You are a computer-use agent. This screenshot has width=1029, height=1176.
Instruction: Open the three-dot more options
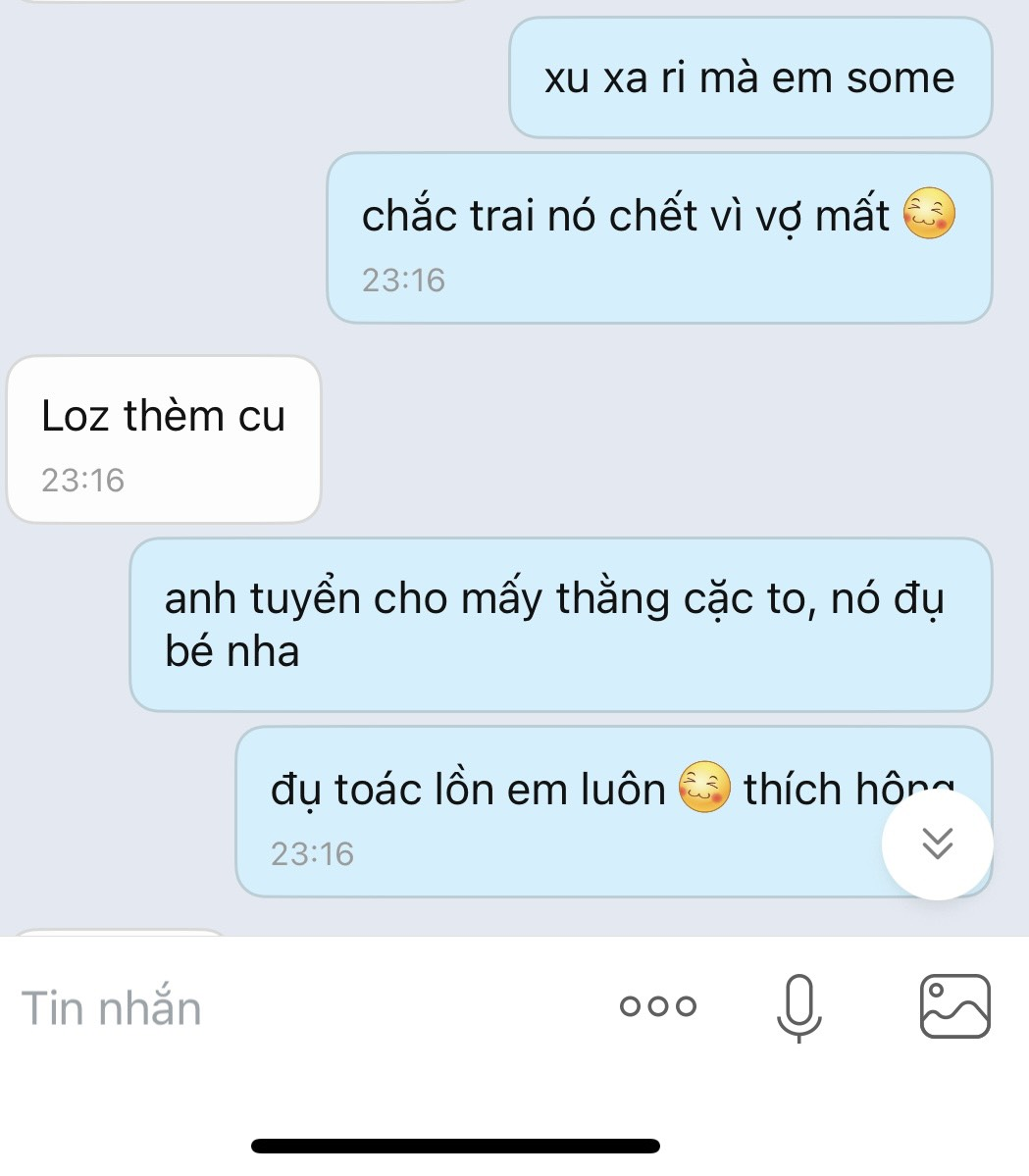658,1006
